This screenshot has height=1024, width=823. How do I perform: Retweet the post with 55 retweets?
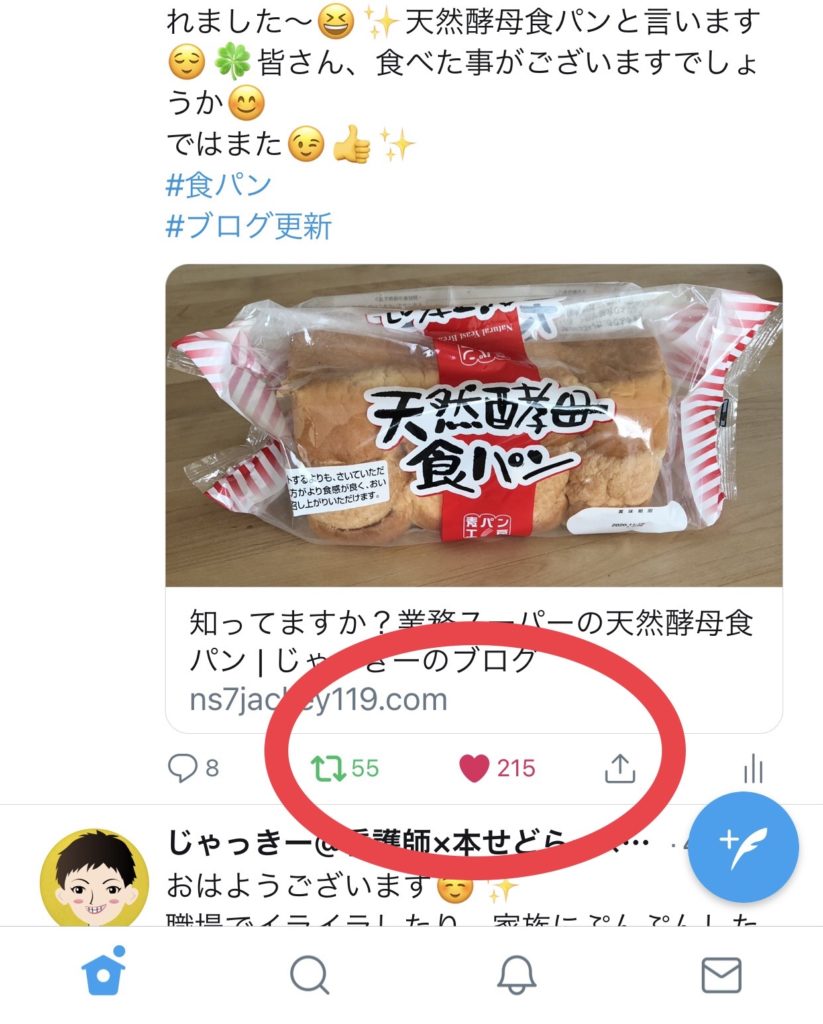click(326, 768)
